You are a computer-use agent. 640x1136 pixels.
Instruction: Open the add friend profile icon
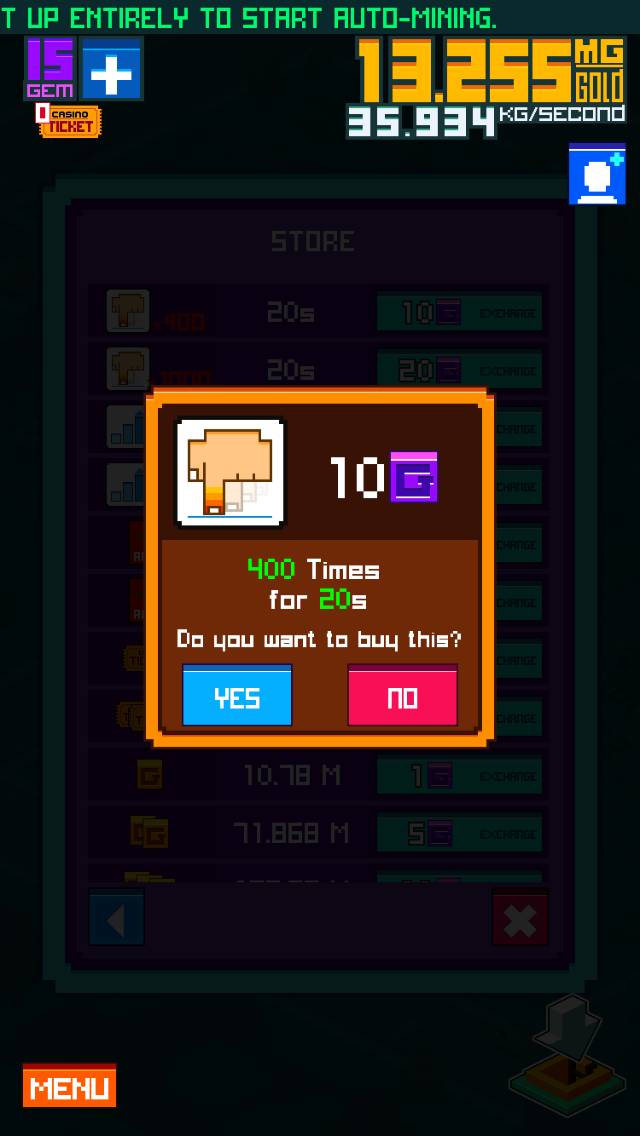(596, 174)
